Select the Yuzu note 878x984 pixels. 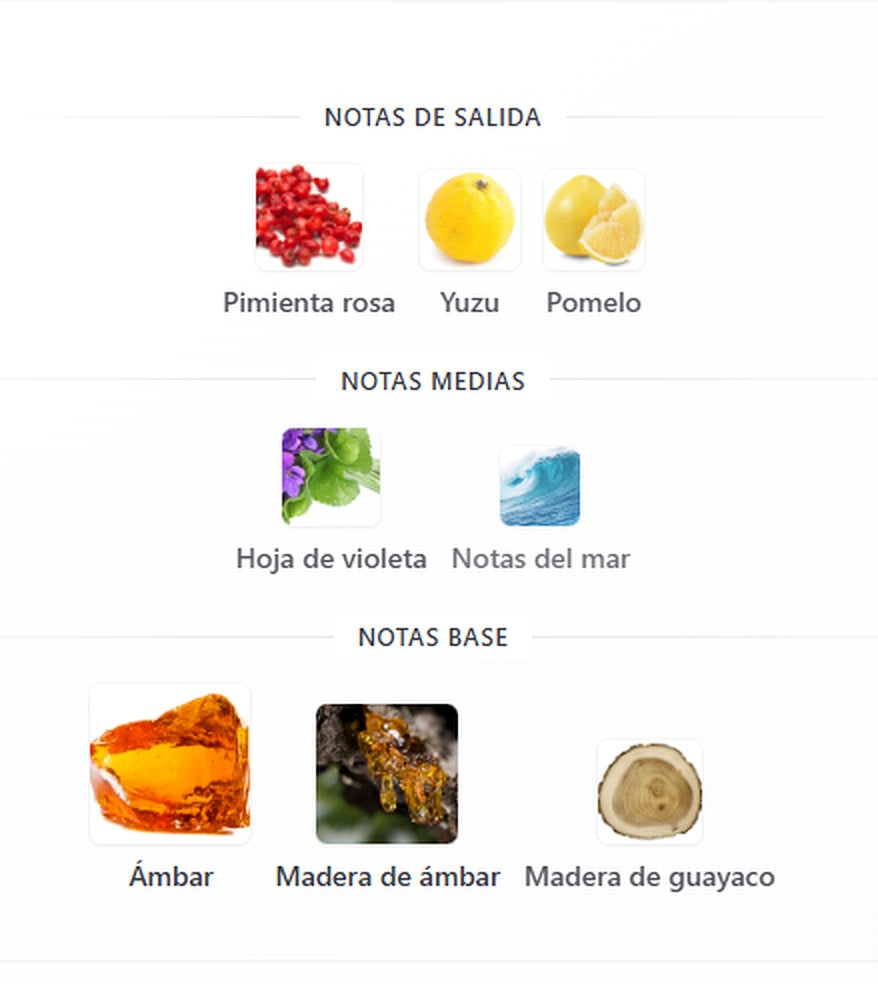[469, 220]
